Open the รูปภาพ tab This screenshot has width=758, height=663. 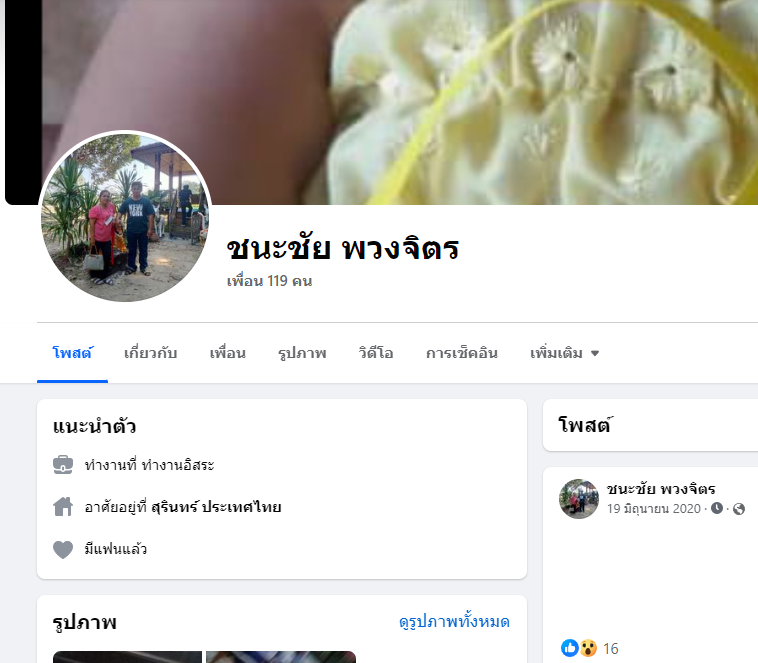(x=302, y=353)
